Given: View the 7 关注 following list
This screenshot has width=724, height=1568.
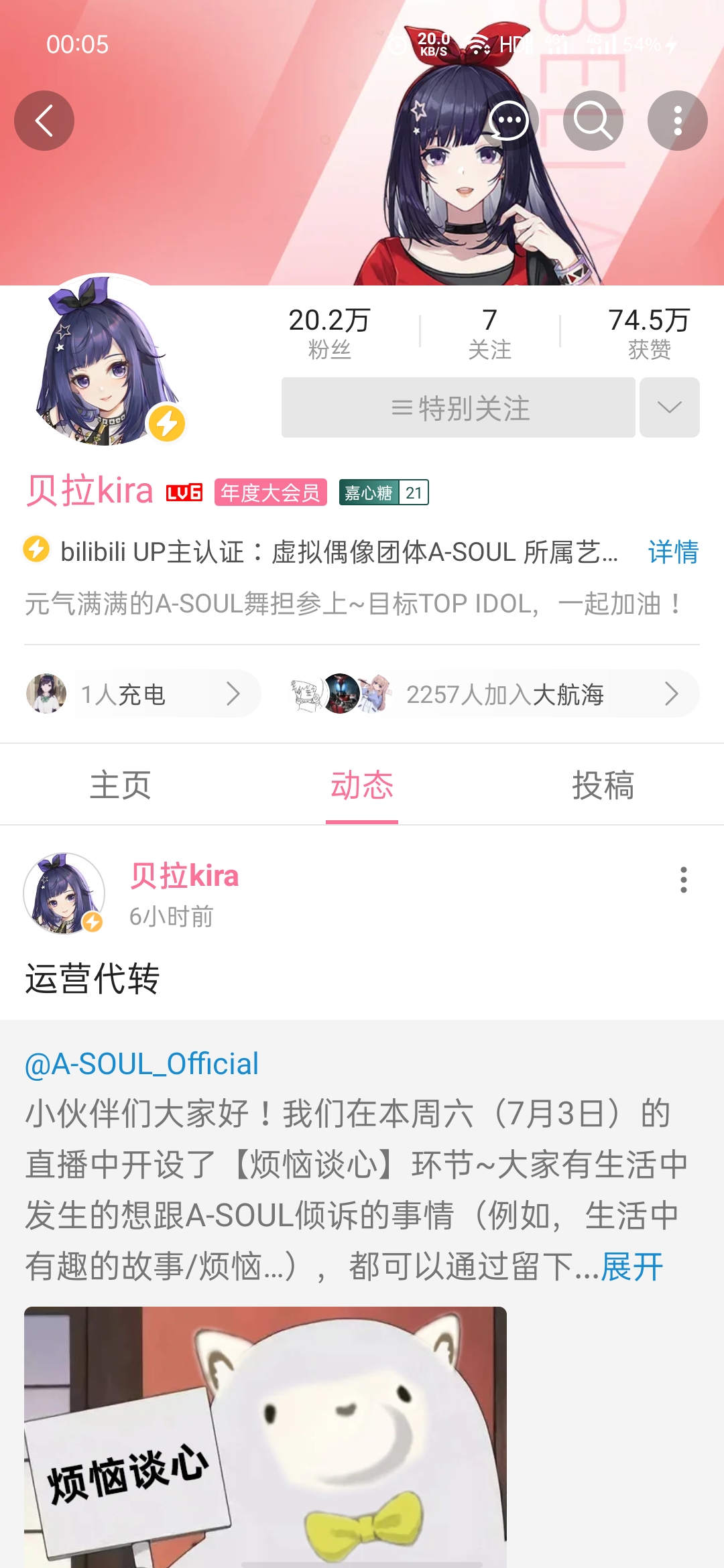Looking at the screenshot, I should click(x=489, y=332).
